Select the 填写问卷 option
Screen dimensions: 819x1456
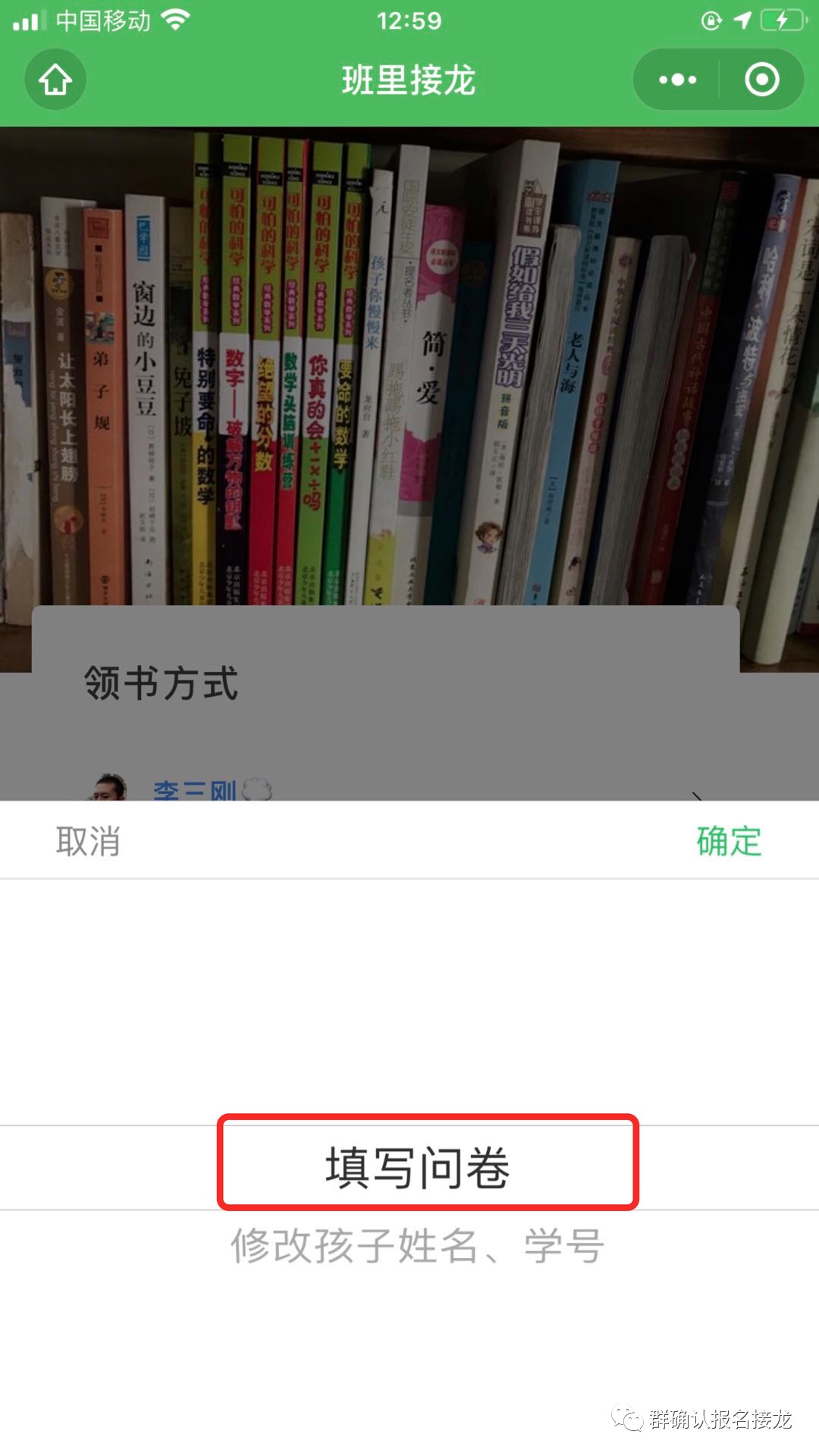click(418, 1167)
